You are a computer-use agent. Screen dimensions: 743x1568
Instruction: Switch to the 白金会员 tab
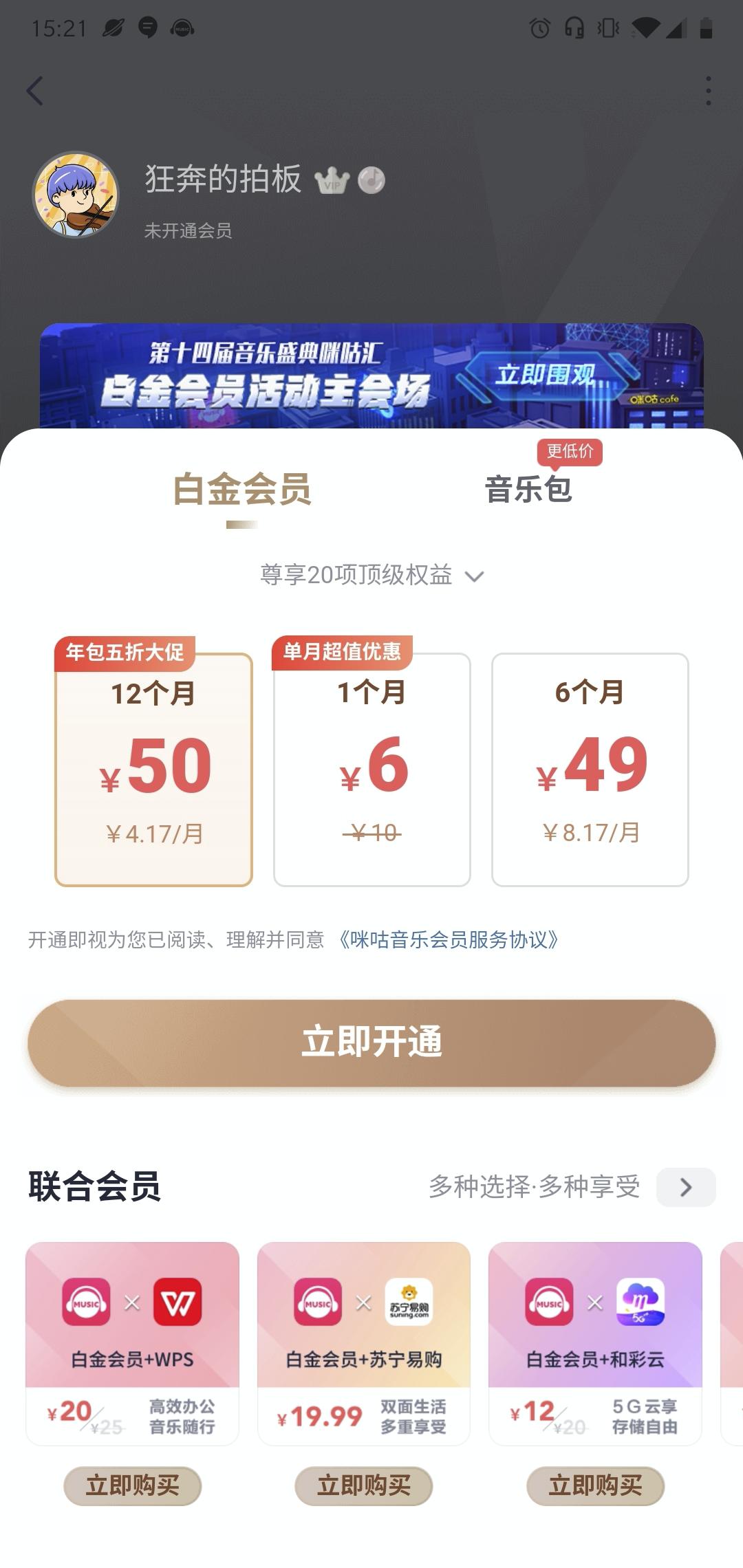pos(243,490)
